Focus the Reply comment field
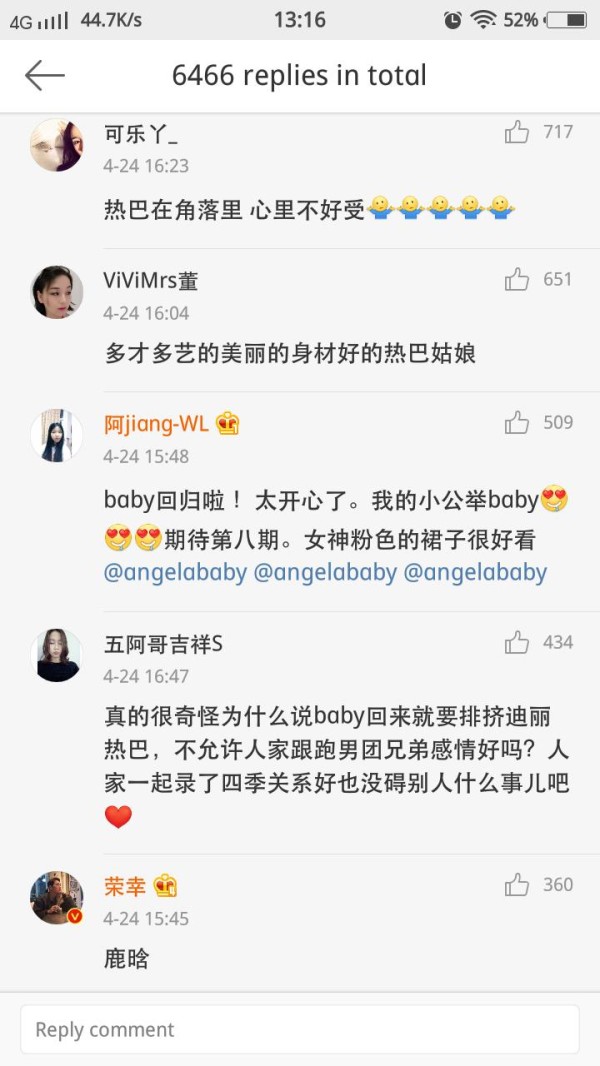 point(300,1029)
